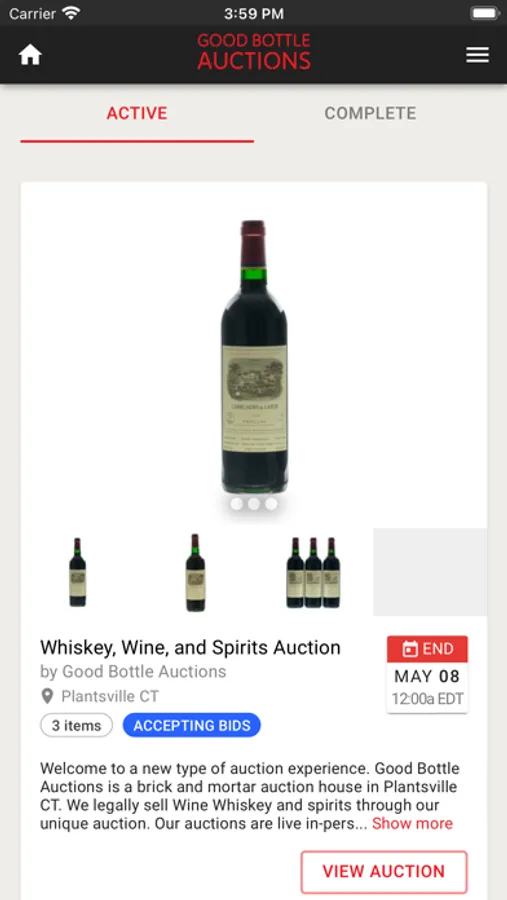The width and height of the screenshot is (507, 900).
Task: Open the hamburger menu
Action: (477, 55)
